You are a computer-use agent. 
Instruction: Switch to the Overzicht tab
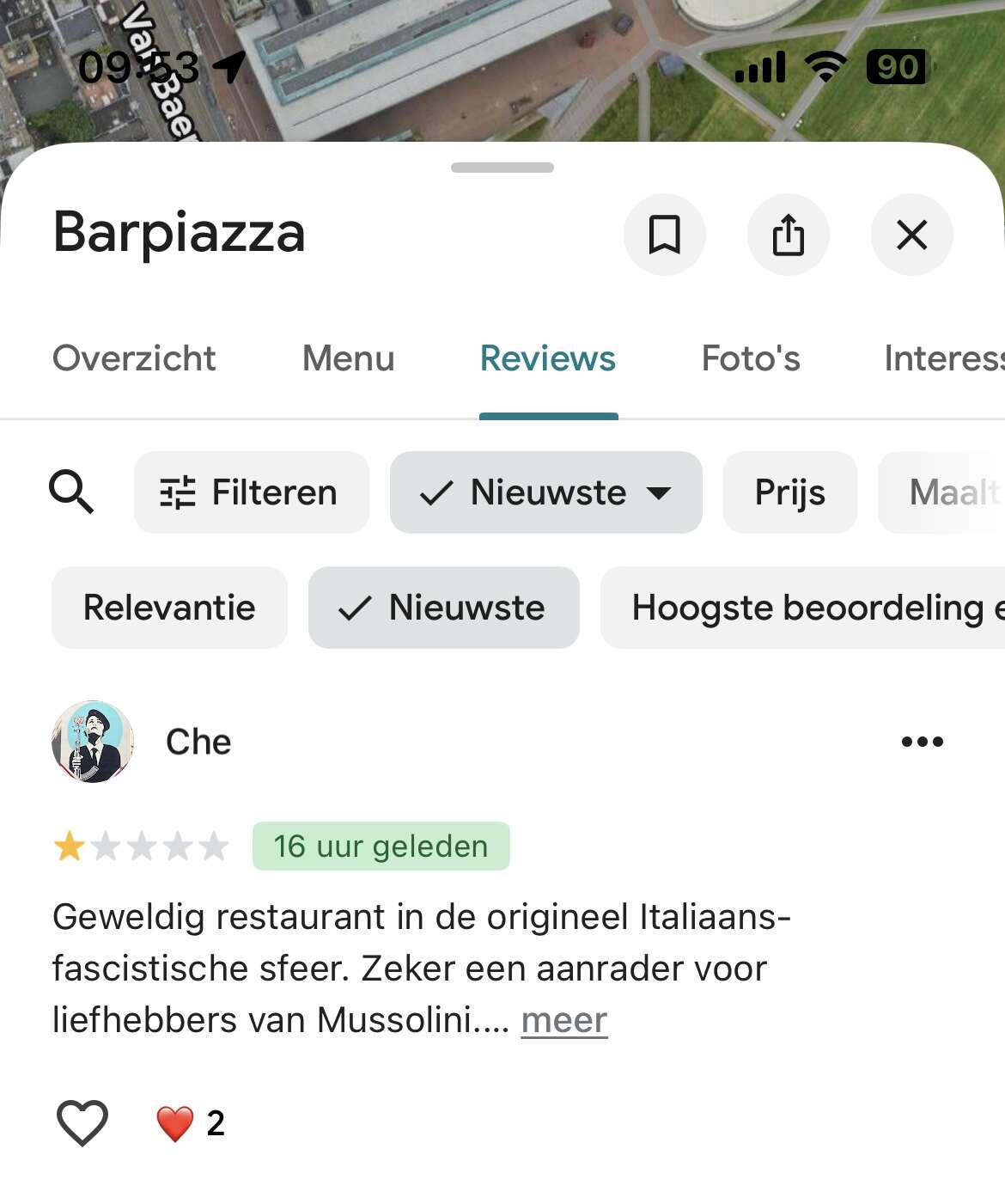[134, 358]
